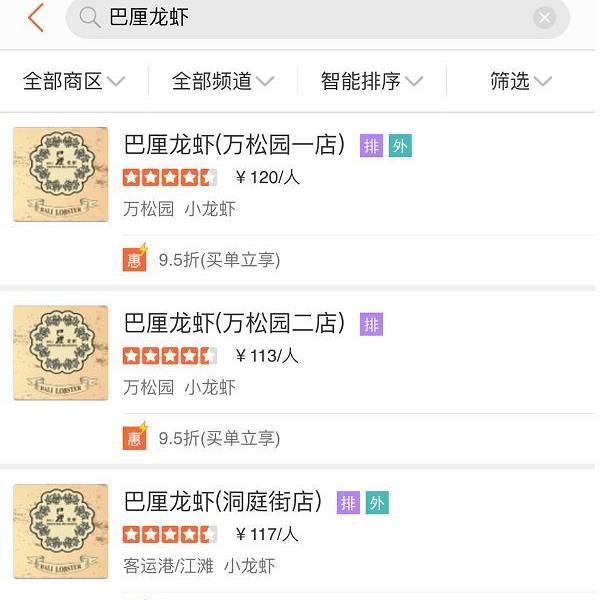Go back using the orange arrow
Image resolution: width=600 pixels, height=600 pixels.
tap(36, 18)
